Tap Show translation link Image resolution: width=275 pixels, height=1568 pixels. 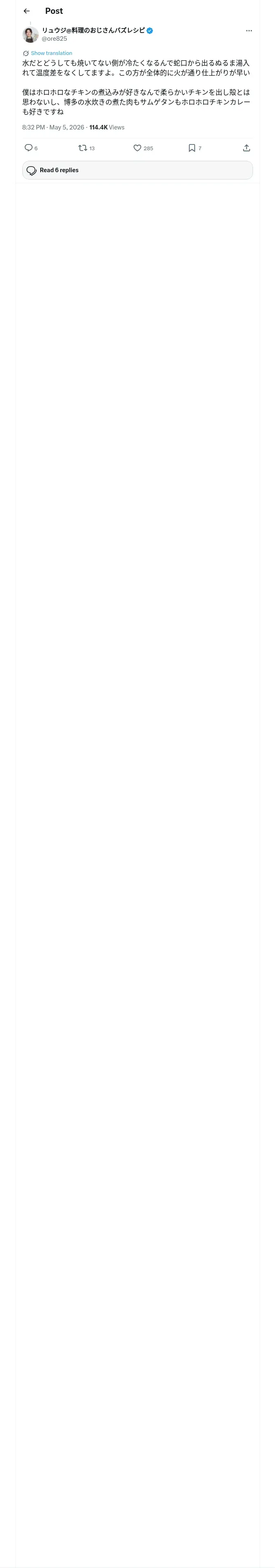[51, 53]
